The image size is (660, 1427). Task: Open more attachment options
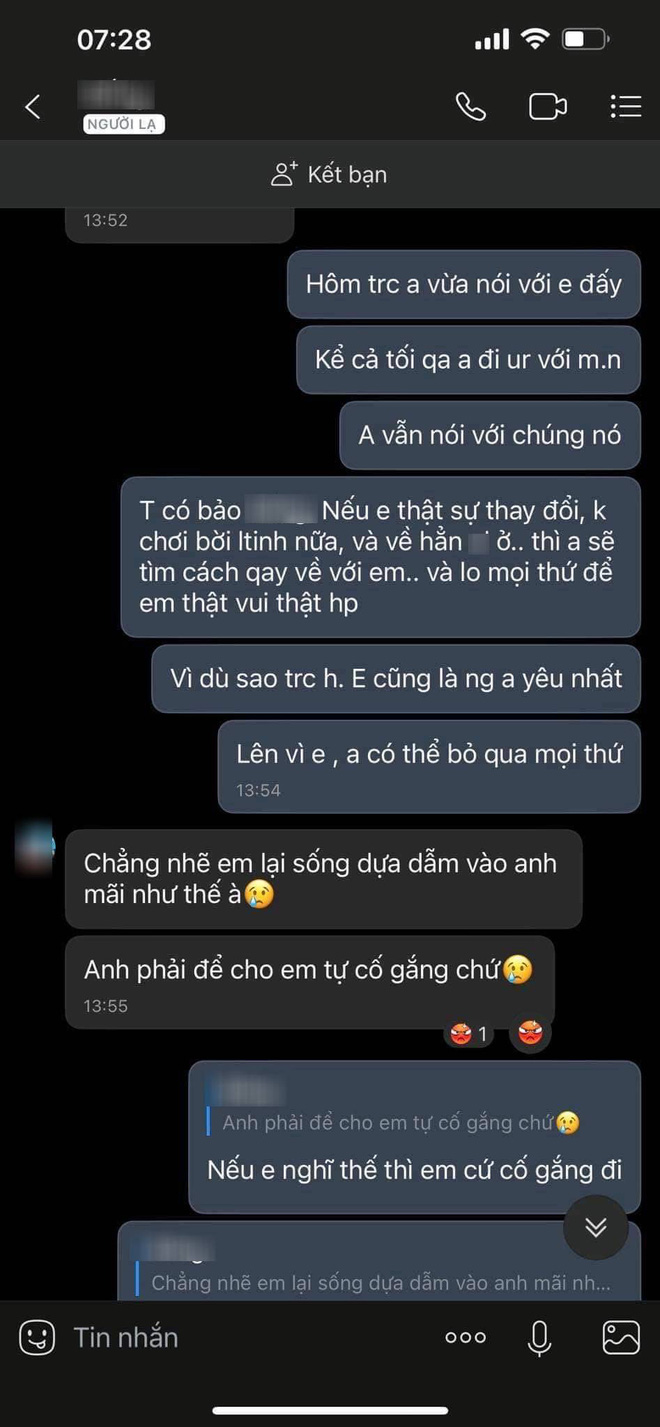tap(465, 1337)
